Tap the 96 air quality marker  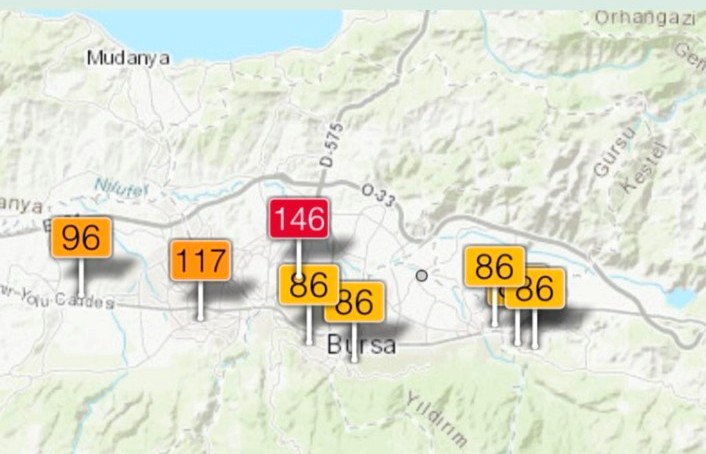click(81, 238)
